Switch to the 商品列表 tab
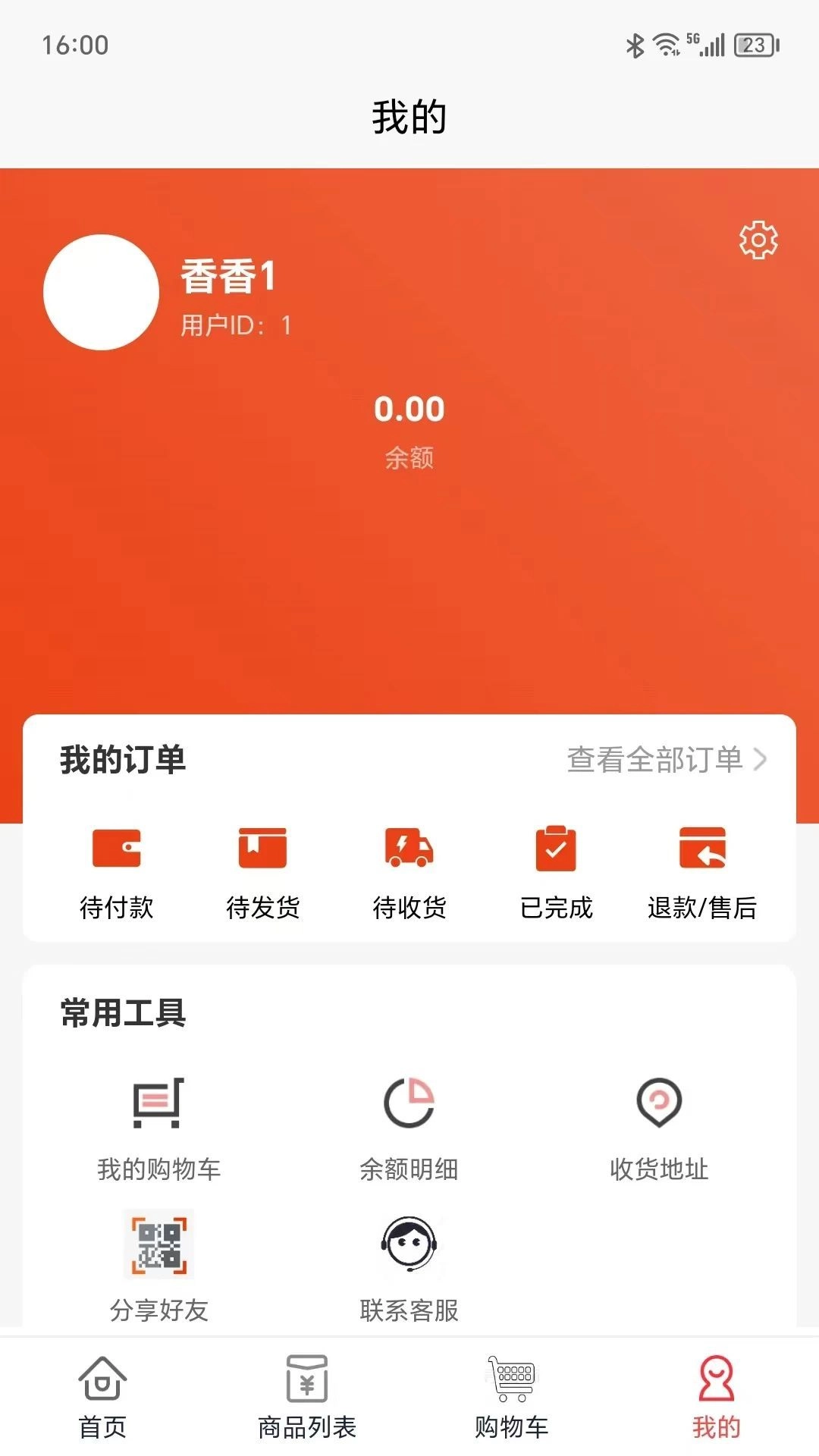Image resolution: width=819 pixels, height=1456 pixels. pyautogui.click(x=307, y=1397)
